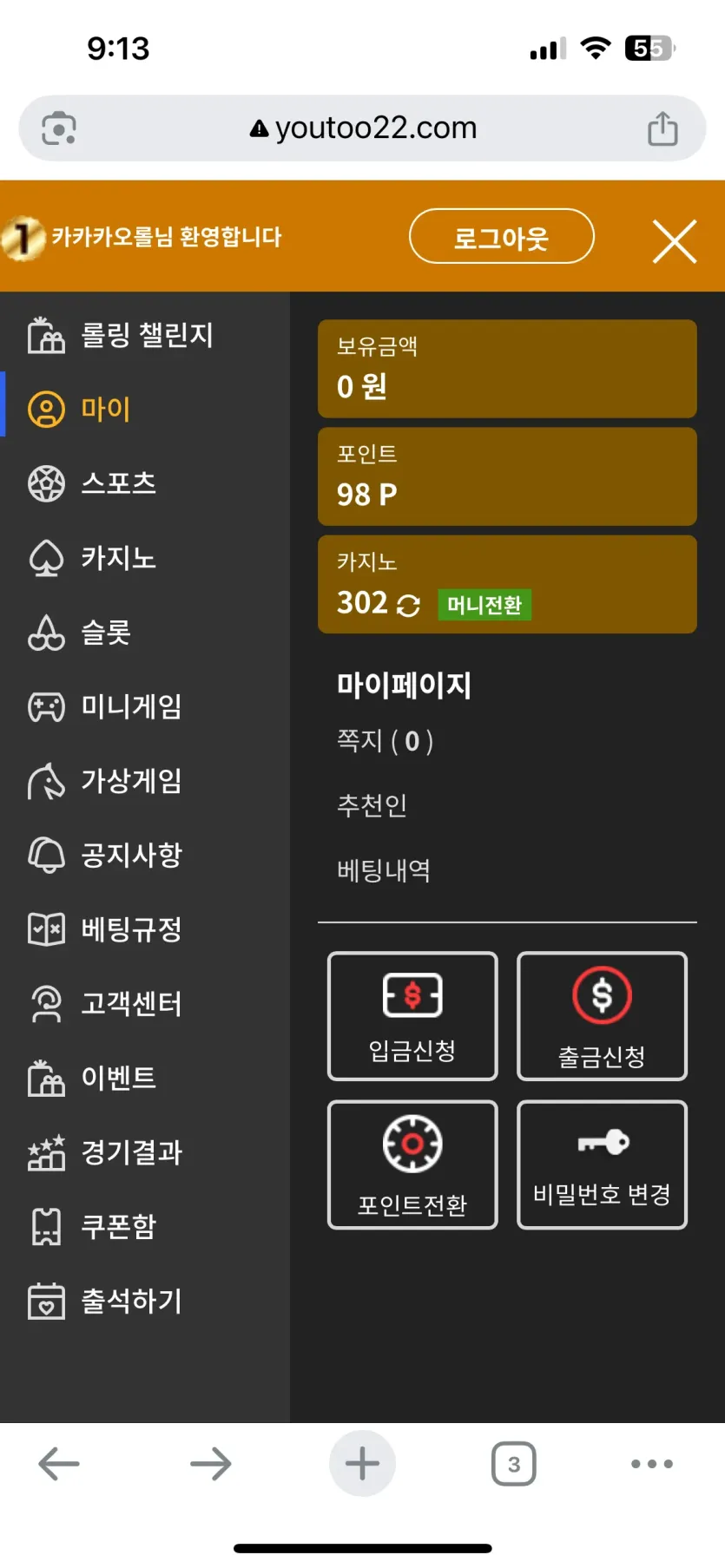Image resolution: width=725 pixels, height=1568 pixels.
Task: Go to 슬롯 games
Action: click(x=104, y=633)
